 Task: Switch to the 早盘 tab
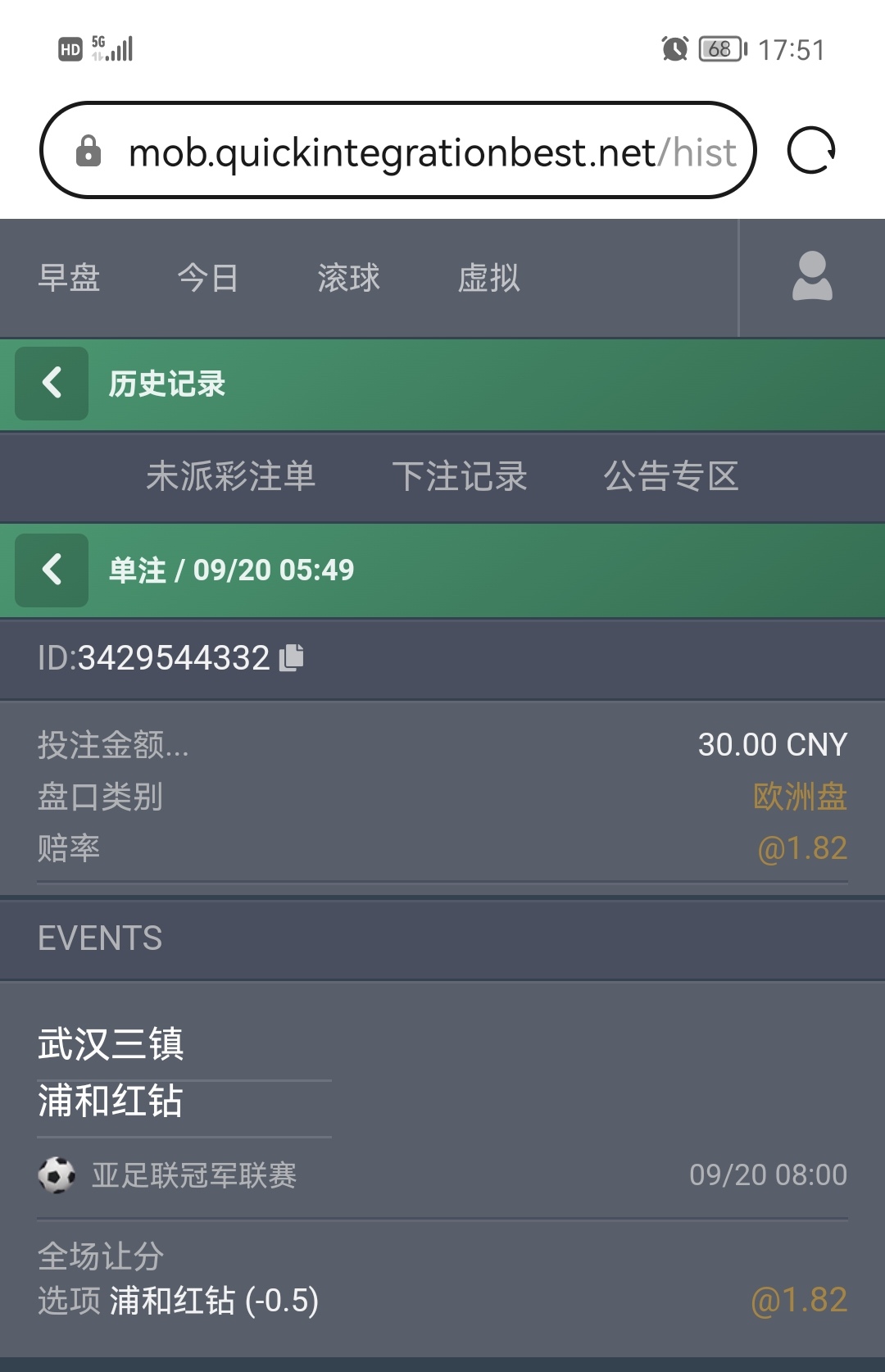(x=69, y=278)
